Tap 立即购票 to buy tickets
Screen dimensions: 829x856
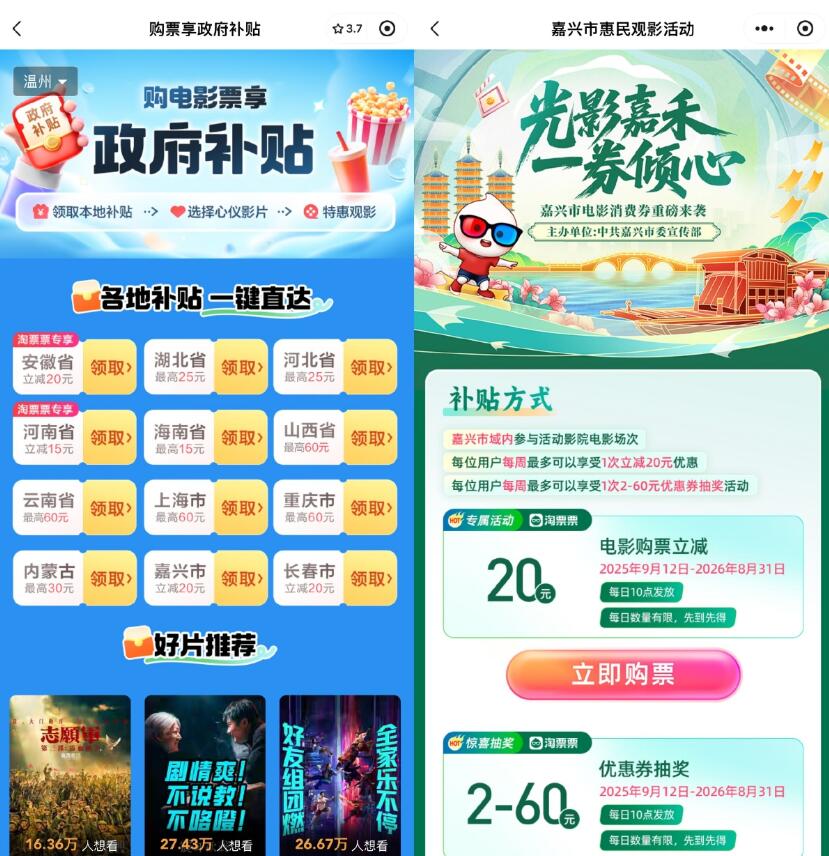tap(623, 675)
